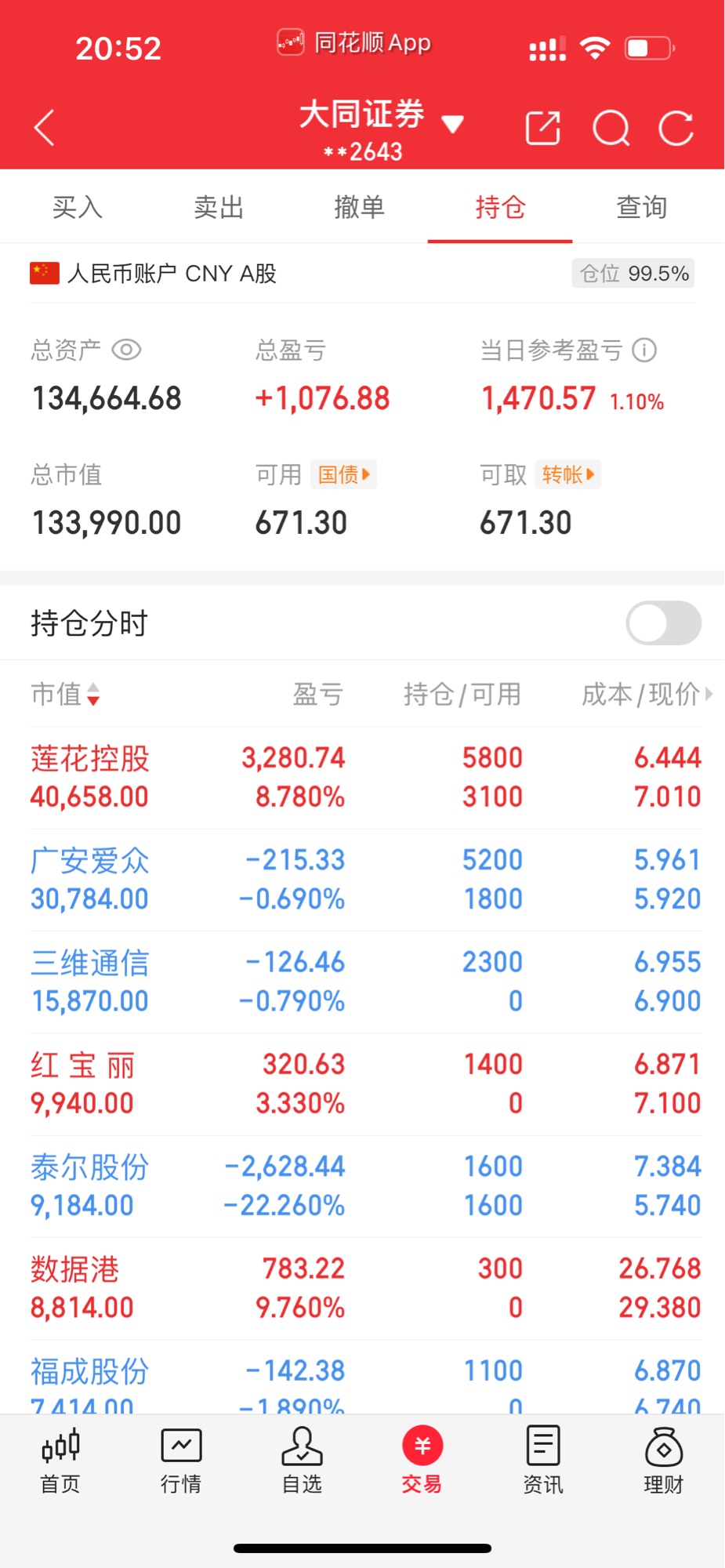Open the 撤单 tab
The height and width of the screenshot is (1568, 725).
click(x=360, y=207)
